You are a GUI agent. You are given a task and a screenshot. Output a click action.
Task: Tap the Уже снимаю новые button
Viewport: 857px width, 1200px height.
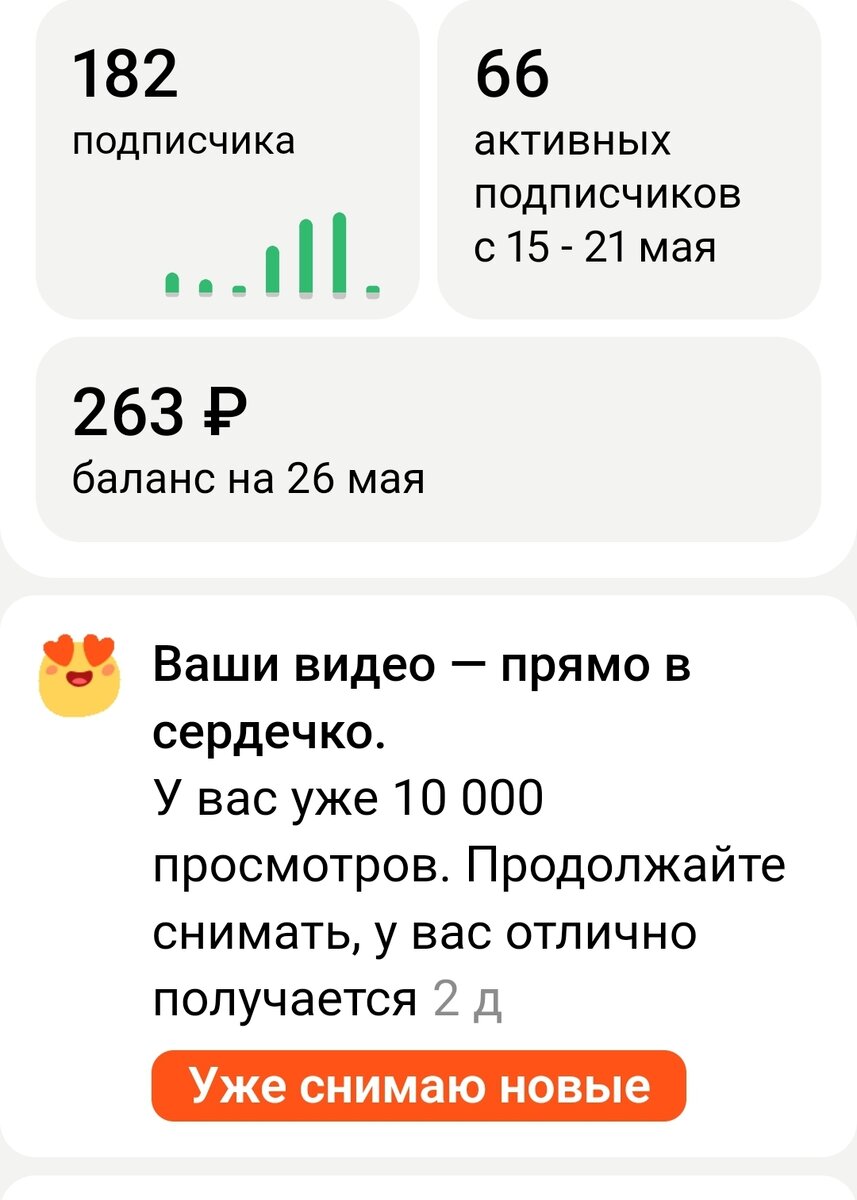pos(419,1086)
